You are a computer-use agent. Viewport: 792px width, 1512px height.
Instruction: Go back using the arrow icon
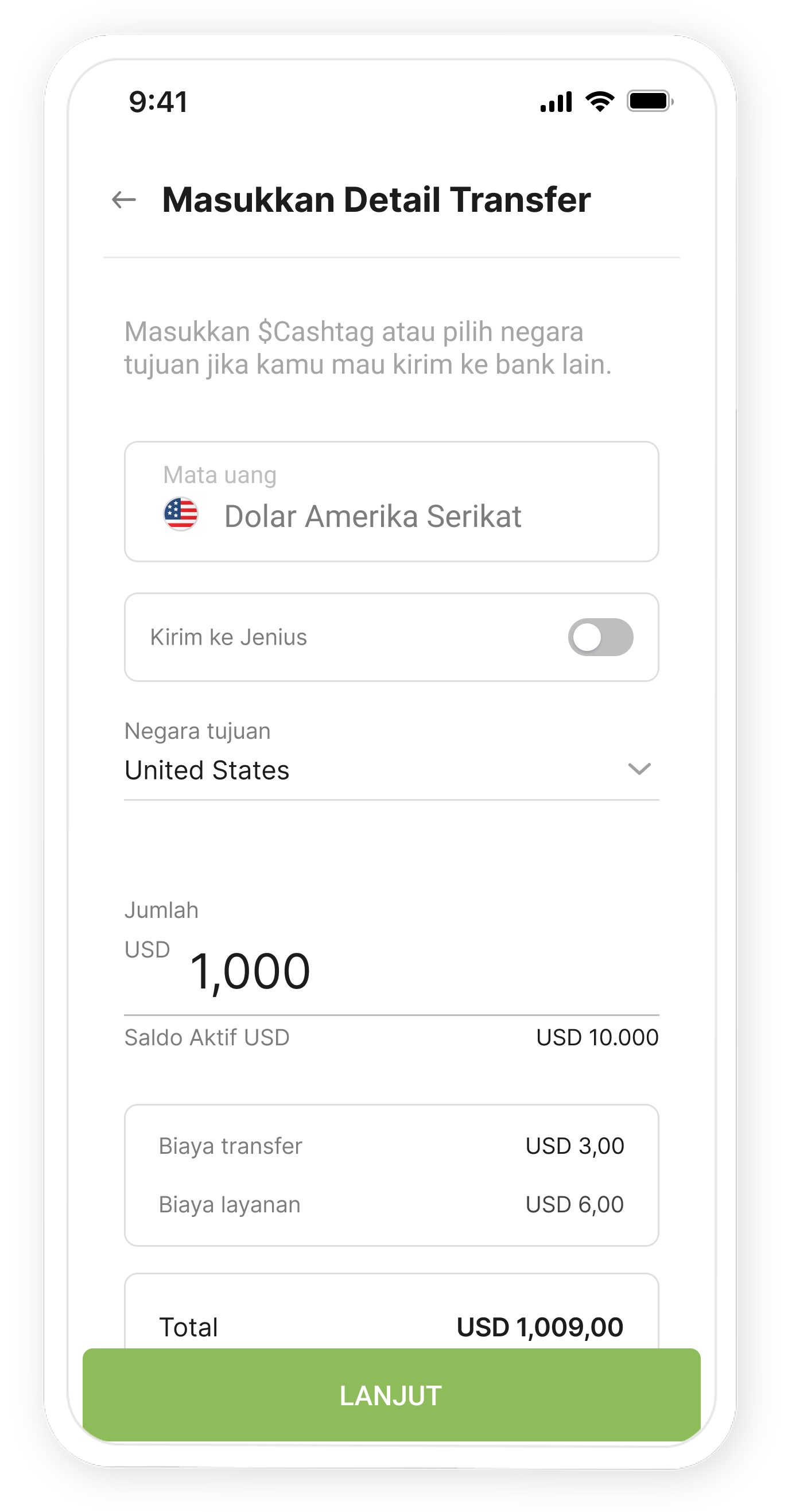point(124,200)
